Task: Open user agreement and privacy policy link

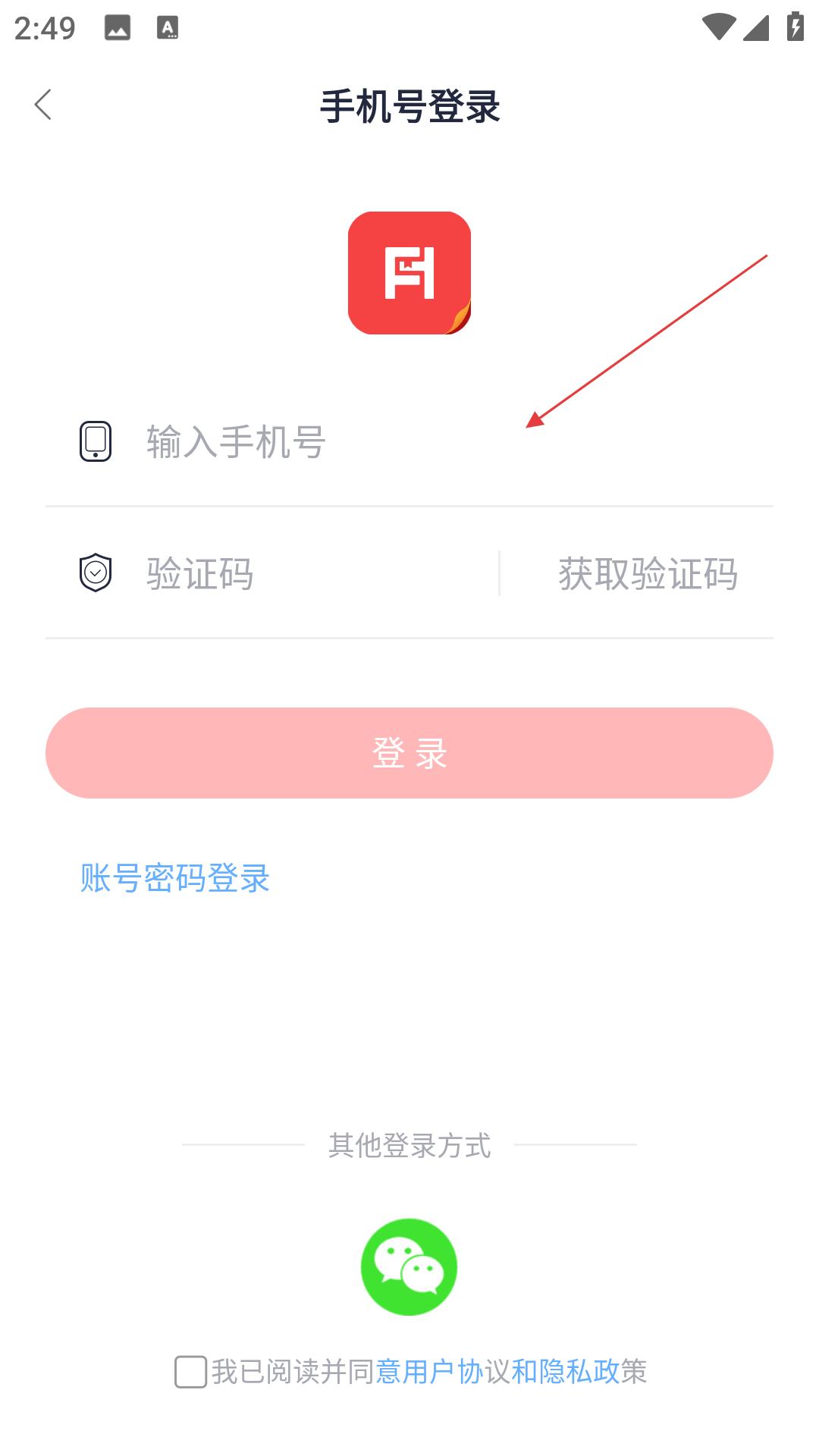Action: (x=497, y=1372)
